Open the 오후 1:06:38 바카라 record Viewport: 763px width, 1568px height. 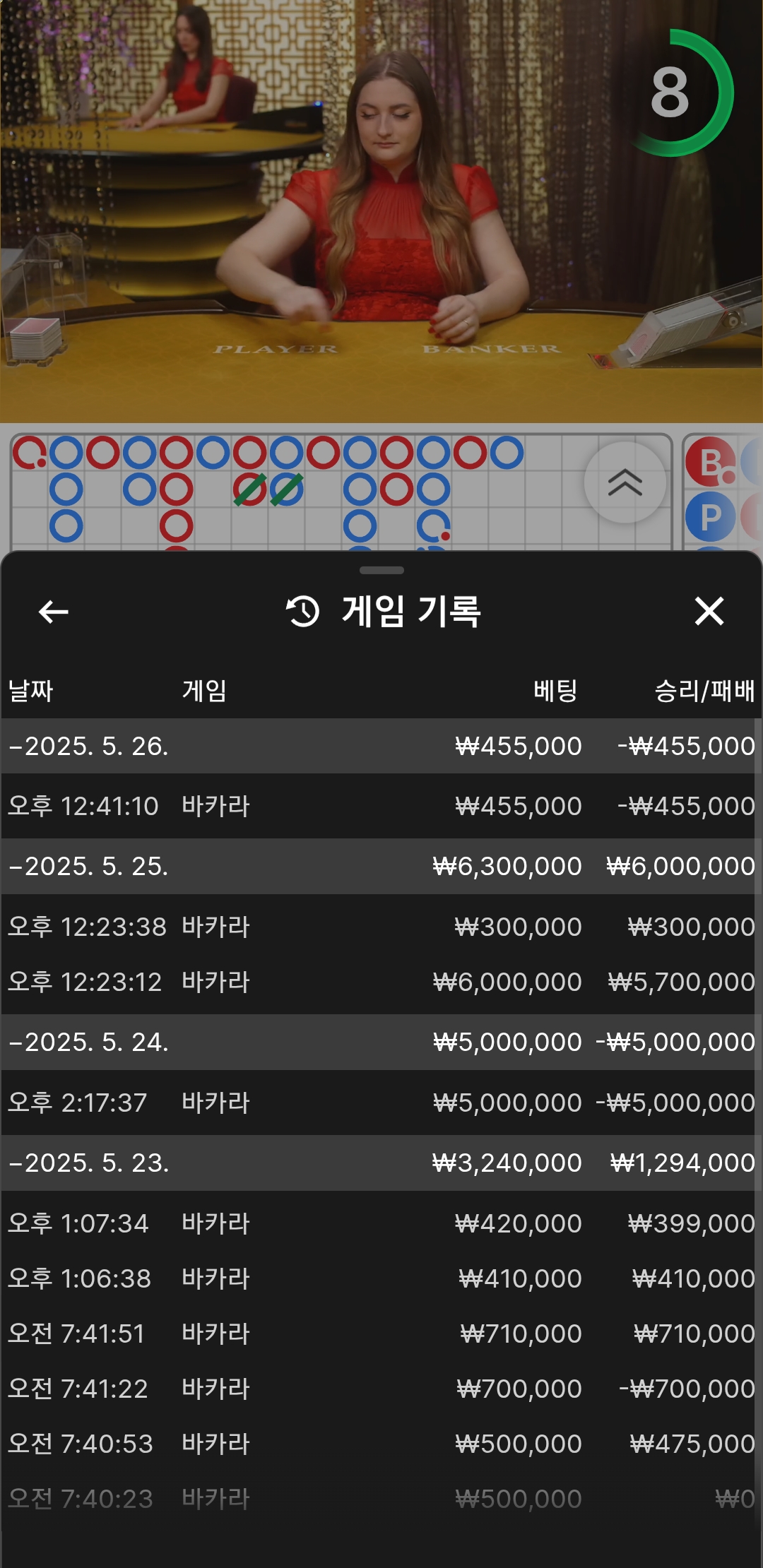pos(381,1278)
